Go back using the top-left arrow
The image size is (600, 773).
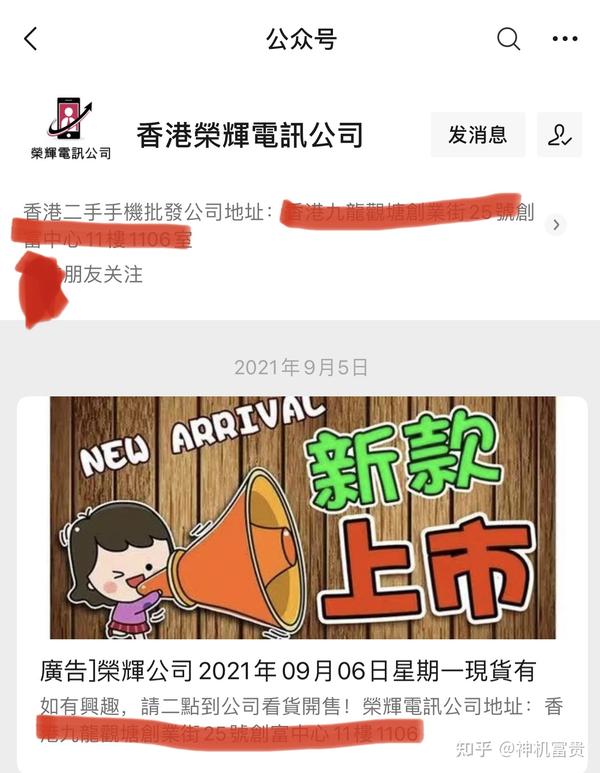click(x=30, y=39)
